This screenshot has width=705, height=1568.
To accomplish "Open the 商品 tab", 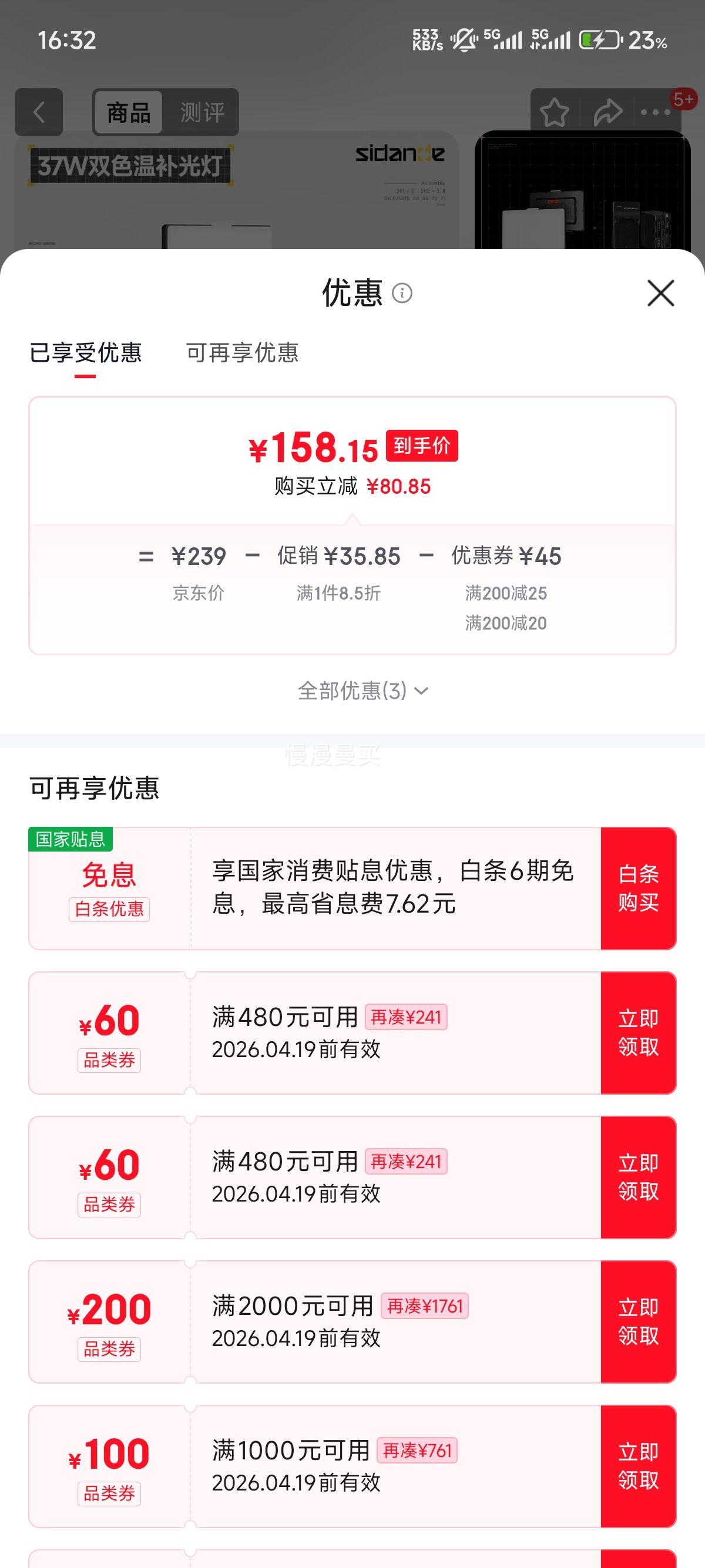I will pos(129,112).
